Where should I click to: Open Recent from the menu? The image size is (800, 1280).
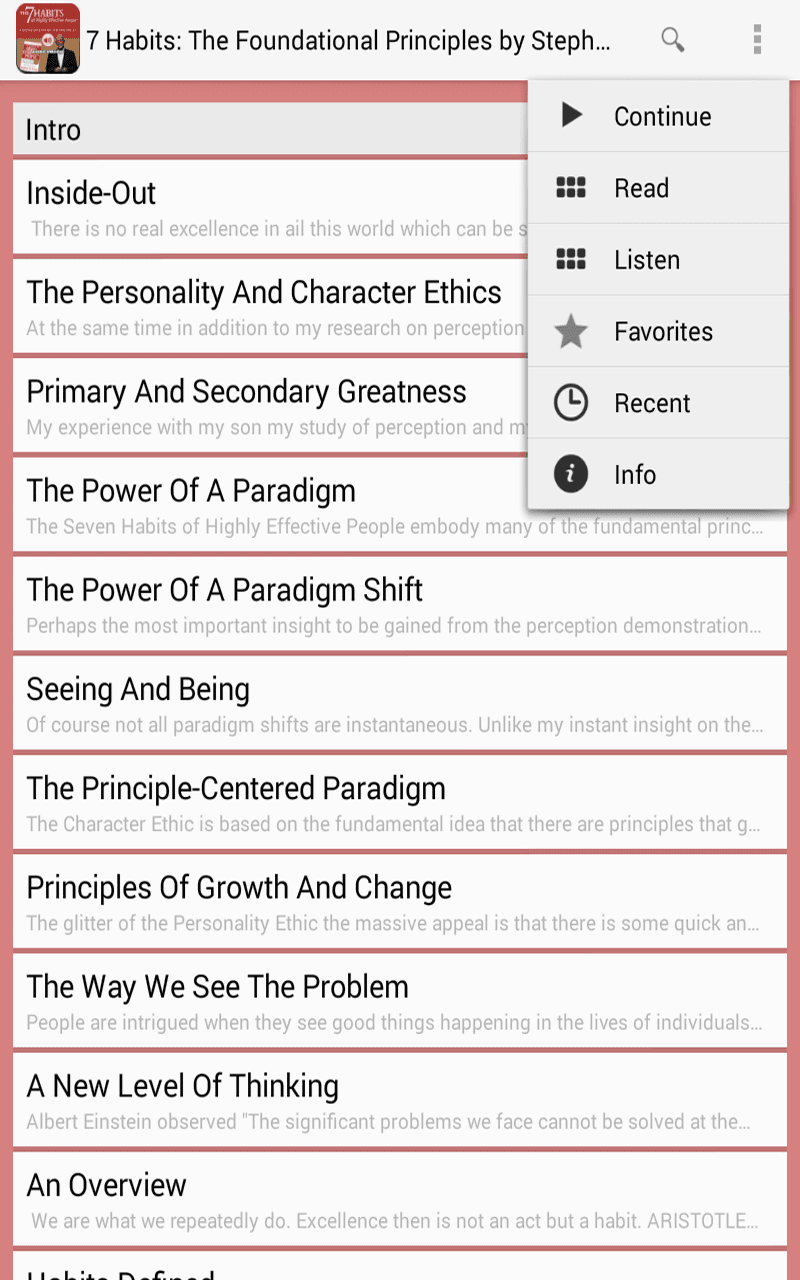coord(652,402)
